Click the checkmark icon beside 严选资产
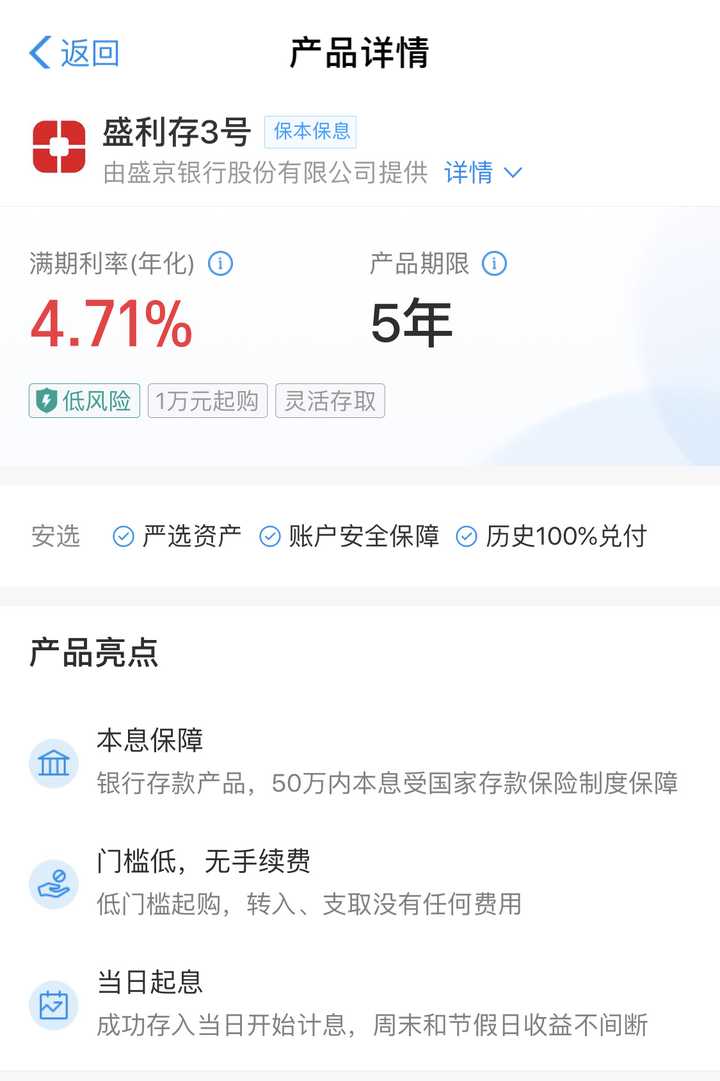 click(x=122, y=536)
